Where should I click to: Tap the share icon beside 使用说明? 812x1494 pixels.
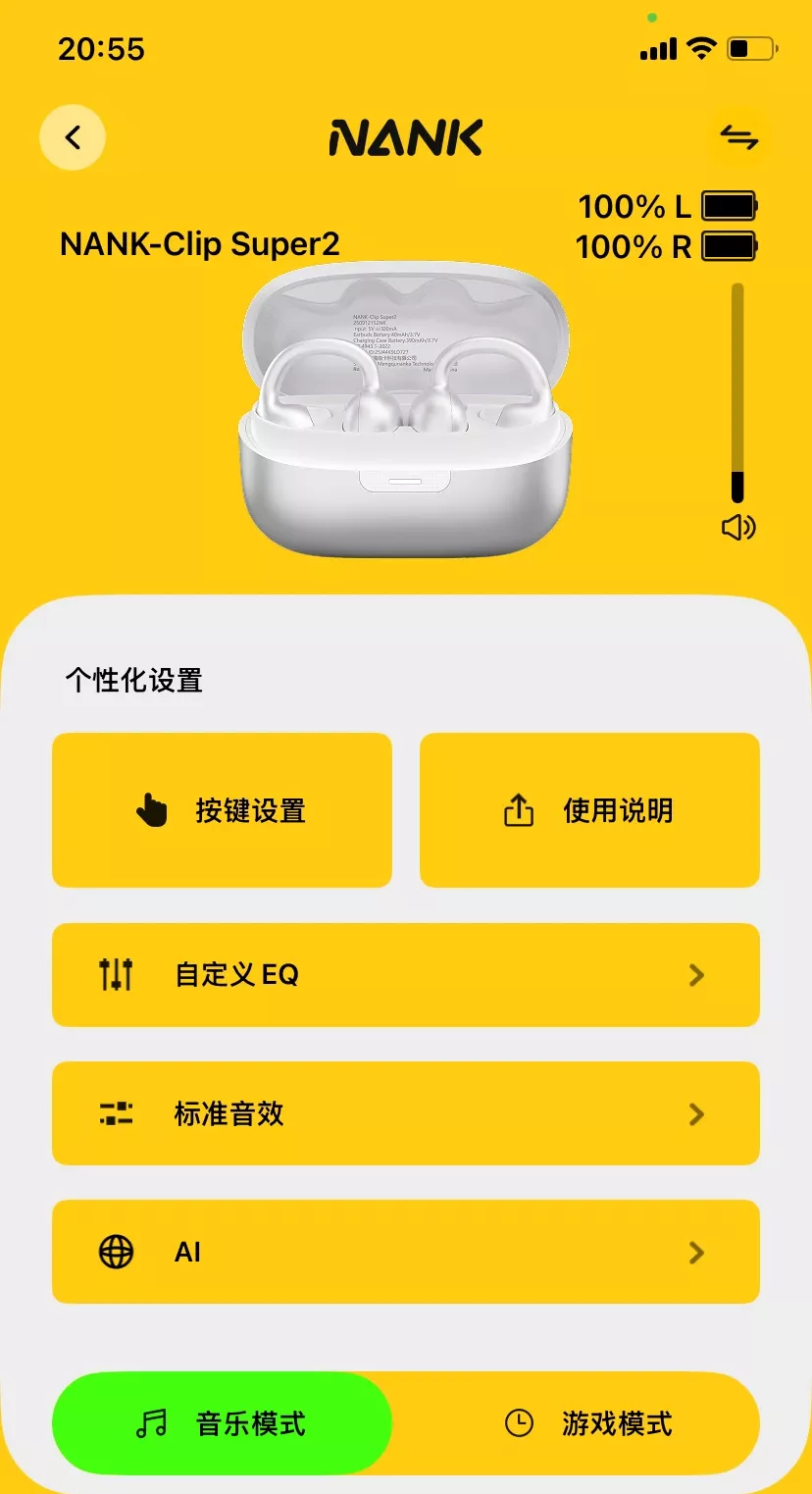pyautogui.click(x=518, y=810)
